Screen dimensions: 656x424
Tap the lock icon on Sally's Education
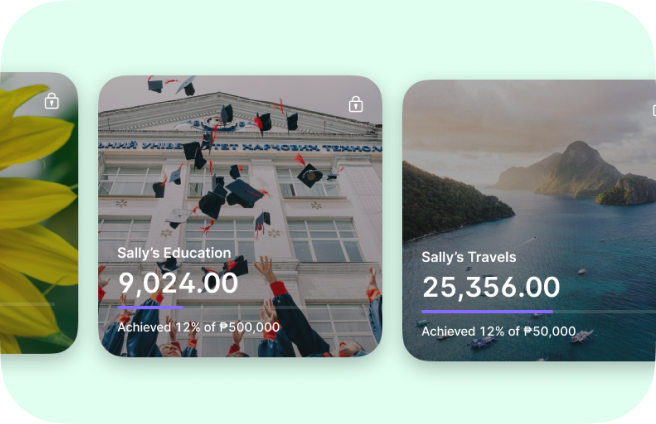coord(355,104)
